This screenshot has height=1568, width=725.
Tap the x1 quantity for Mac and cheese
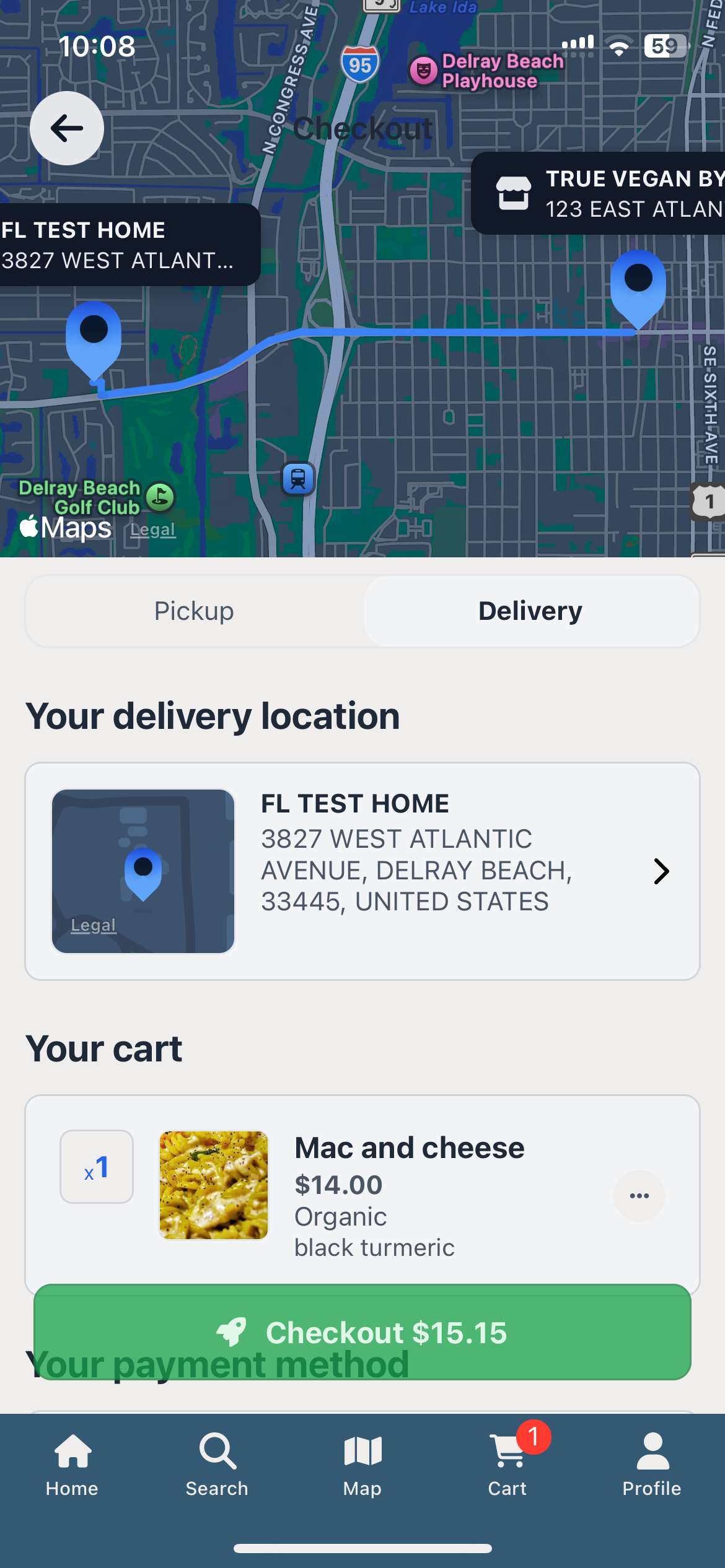97,1167
